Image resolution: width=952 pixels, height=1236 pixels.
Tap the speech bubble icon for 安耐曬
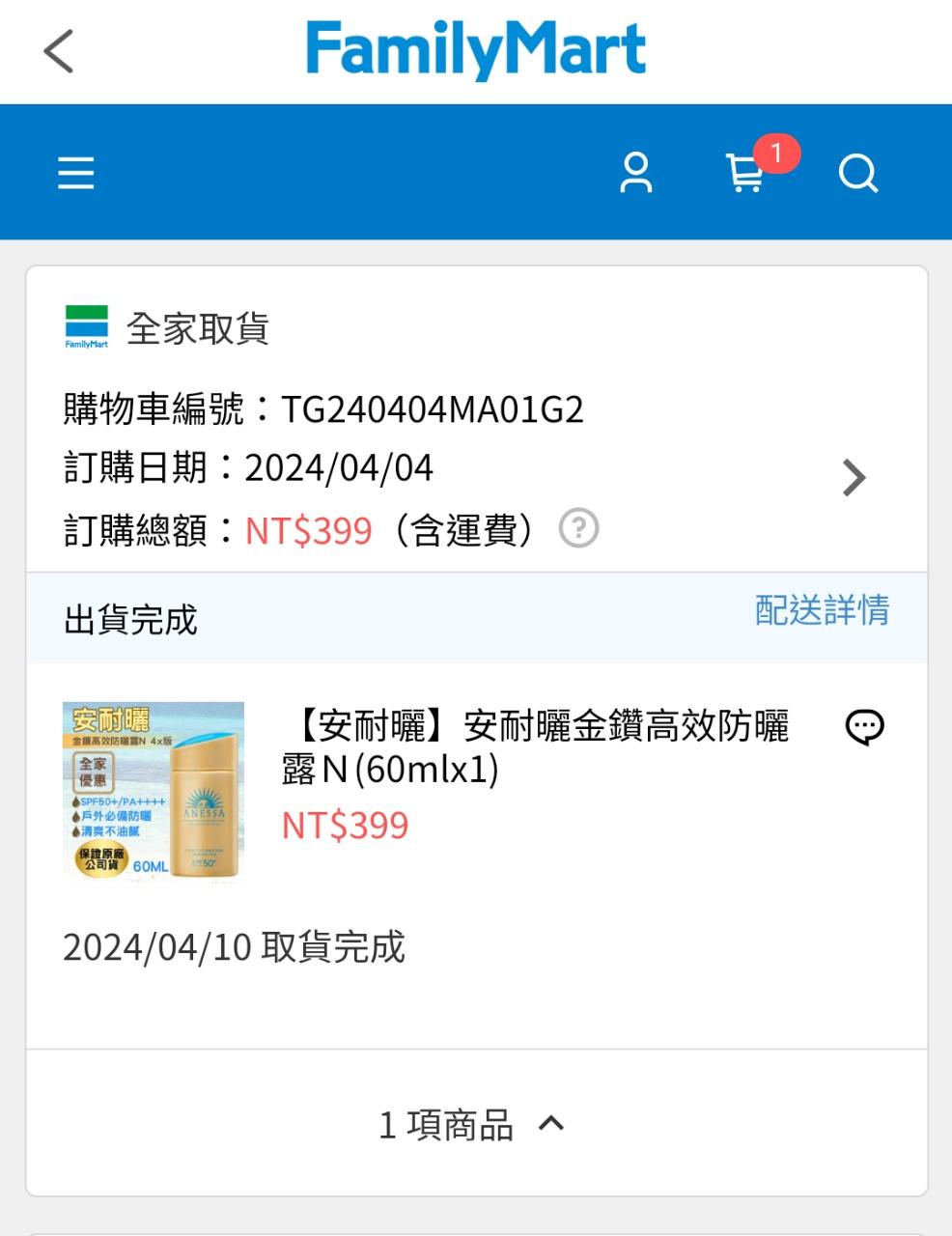pos(864,727)
